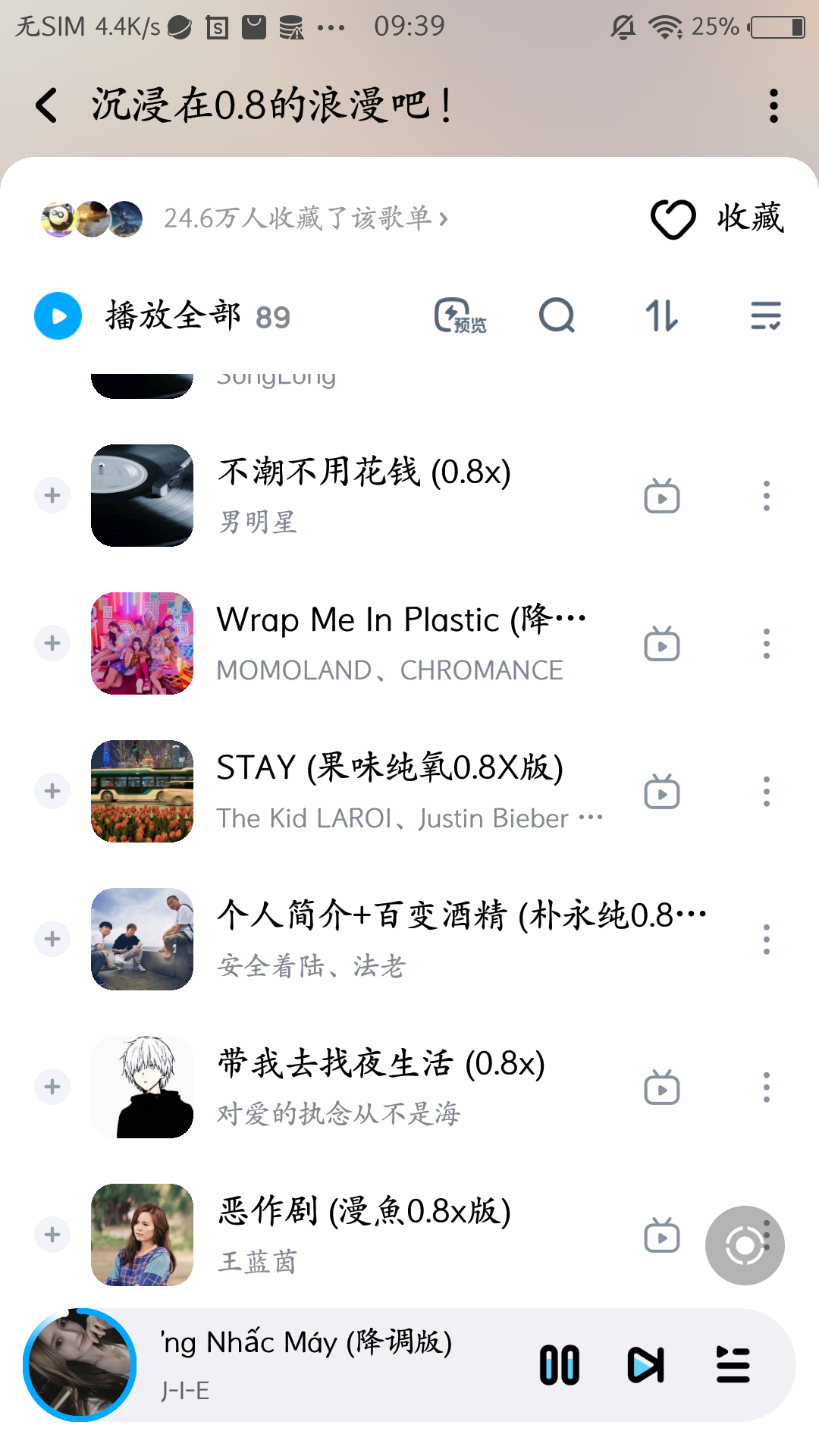Play the song 不潮不用花钱 (0.8x)
Screen dimensions: 819x1456
click(x=364, y=473)
